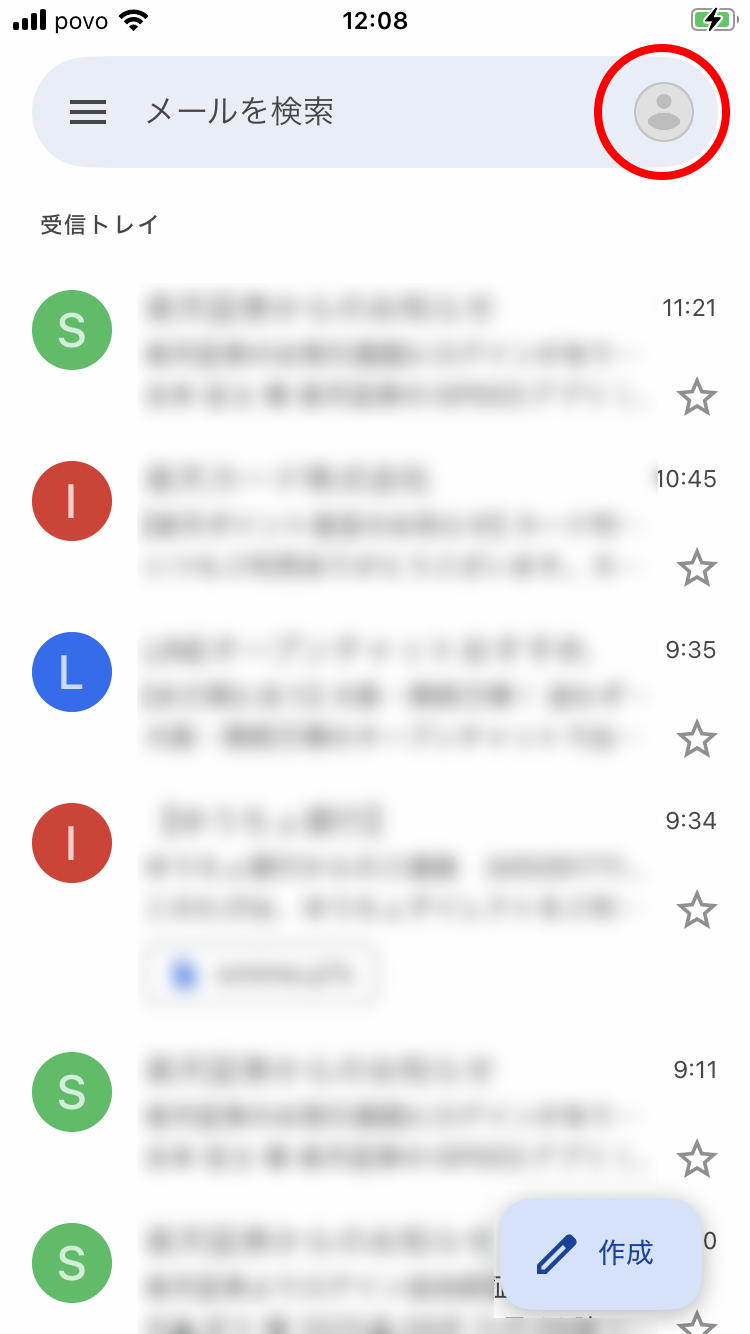This screenshot has height=1334, width=750.
Task: Star the email received at 11:21
Action: coord(697,398)
